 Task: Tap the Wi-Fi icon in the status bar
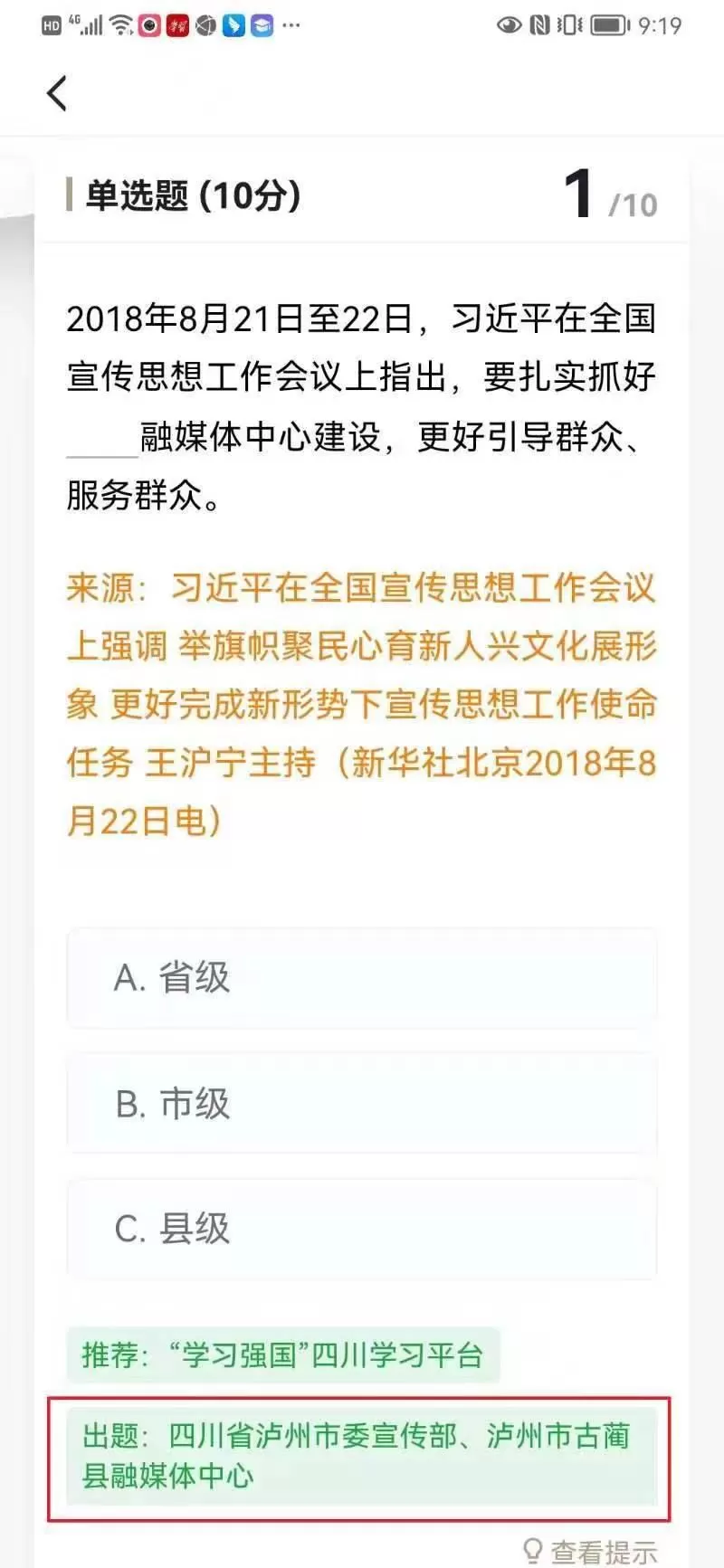119,25
